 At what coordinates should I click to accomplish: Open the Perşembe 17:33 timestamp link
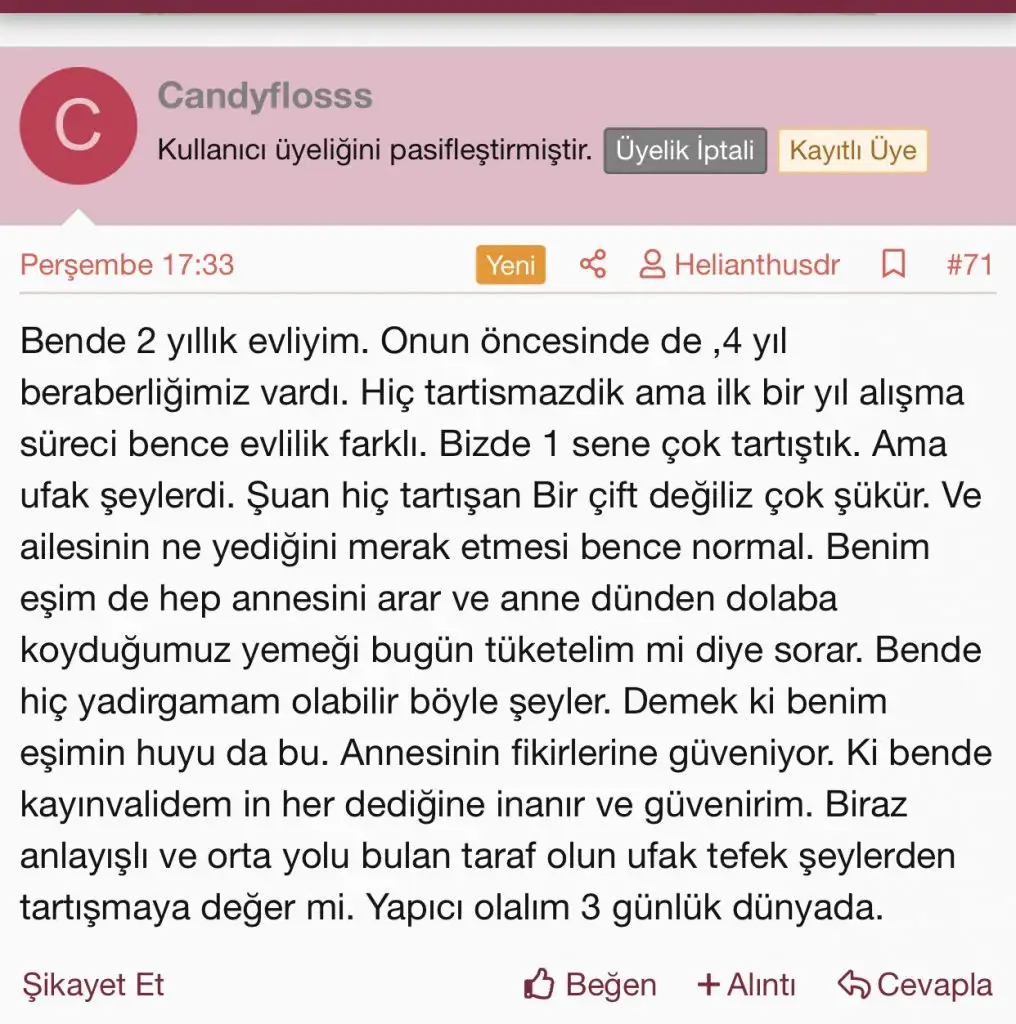pos(127,265)
